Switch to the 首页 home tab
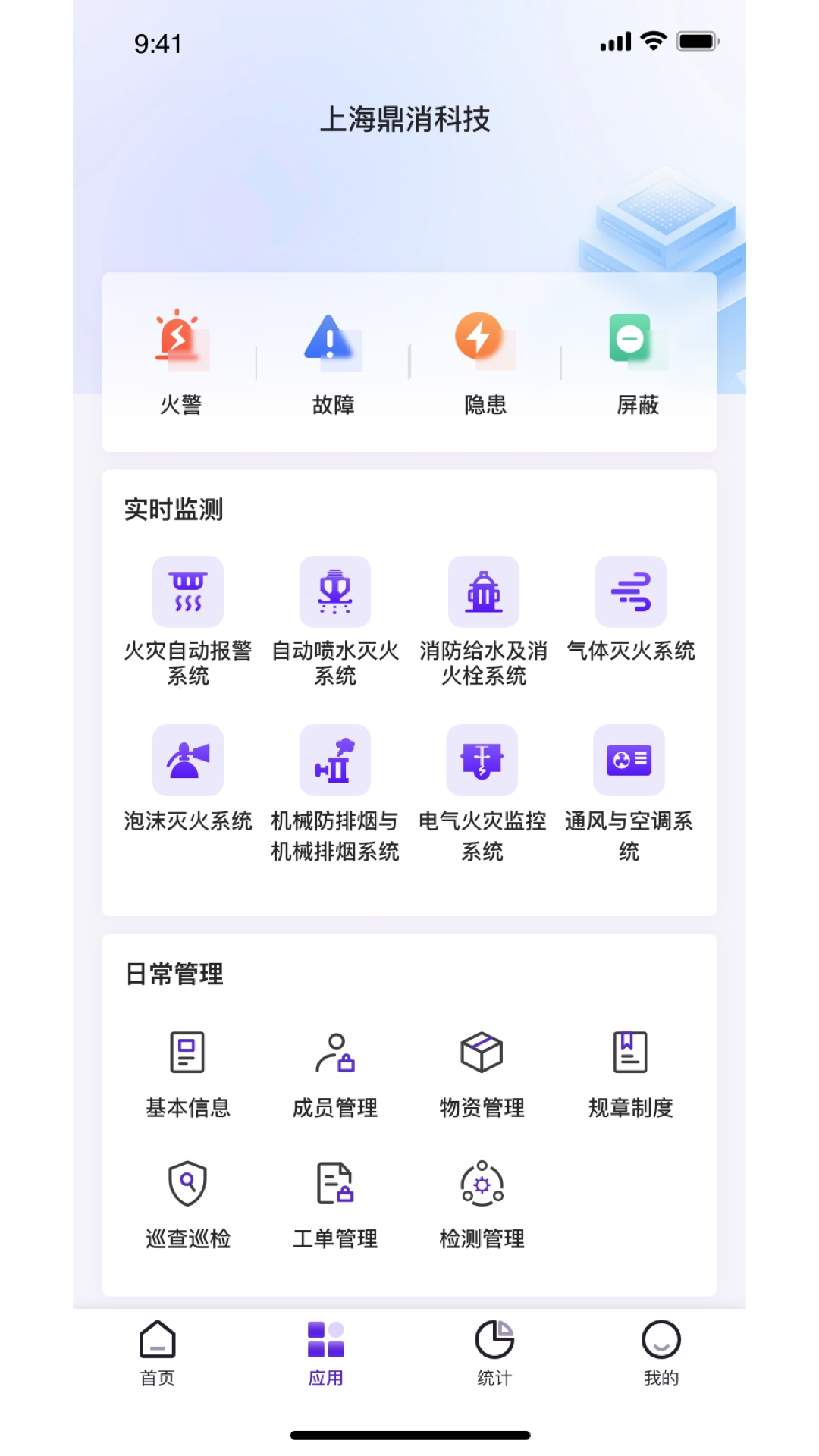The width and height of the screenshot is (819, 1456). click(x=158, y=1354)
